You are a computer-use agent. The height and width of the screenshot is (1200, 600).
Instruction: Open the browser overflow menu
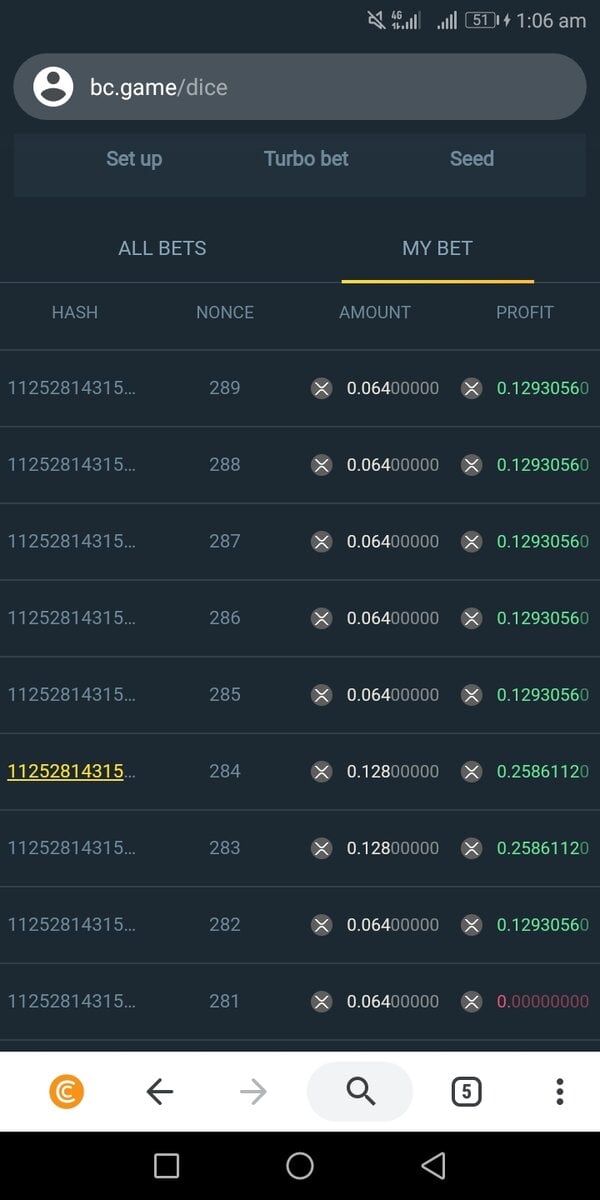[559, 1091]
